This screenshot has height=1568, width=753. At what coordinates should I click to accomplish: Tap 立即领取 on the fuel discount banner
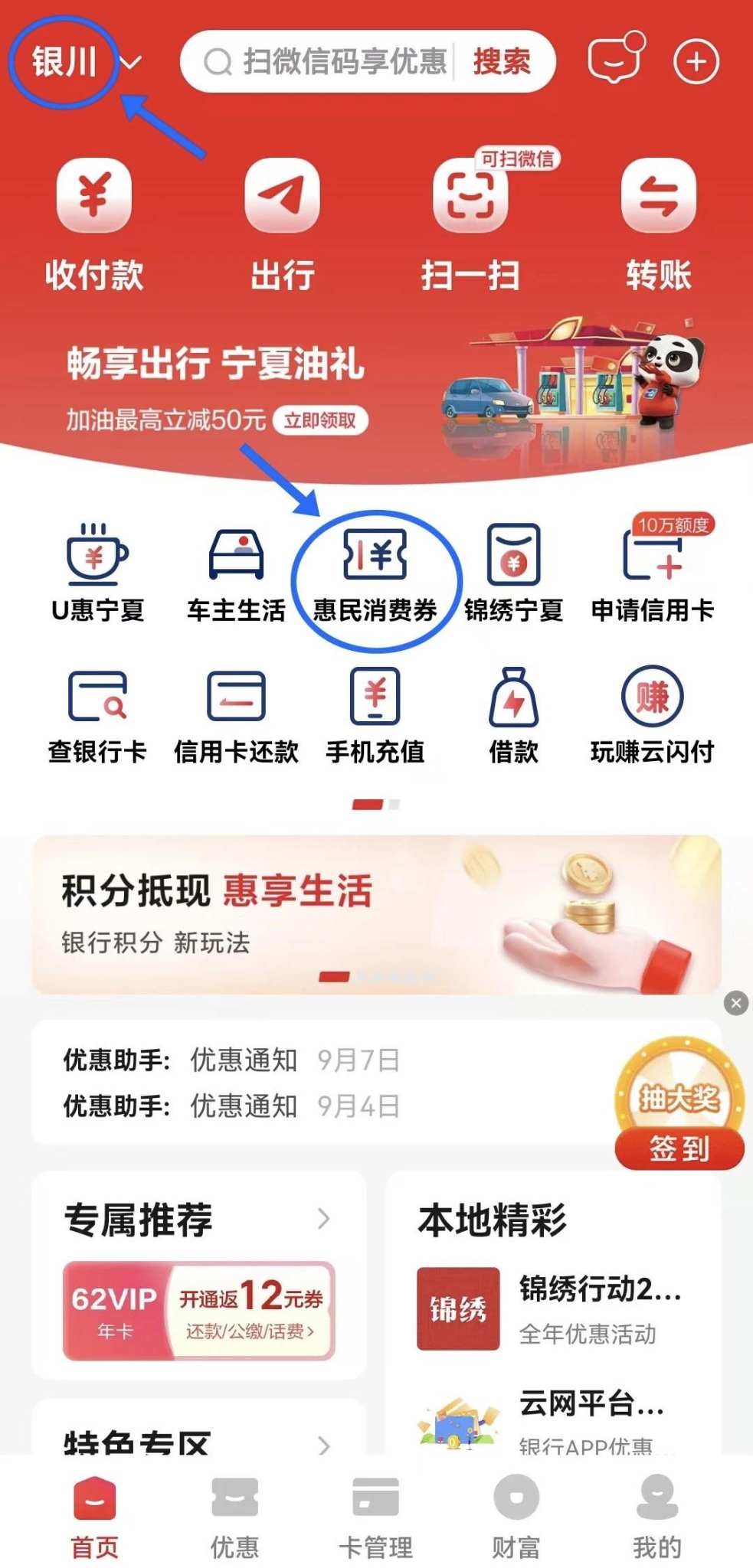321,420
